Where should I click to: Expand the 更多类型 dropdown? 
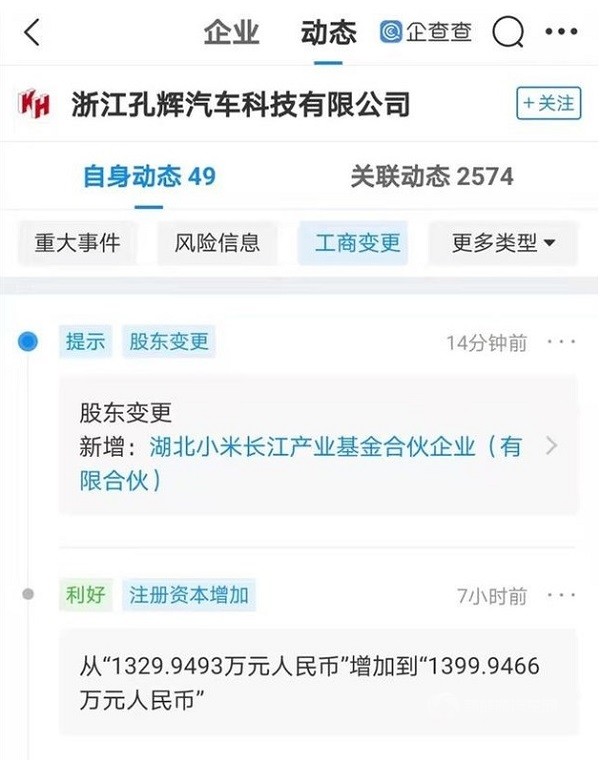[x=503, y=243]
